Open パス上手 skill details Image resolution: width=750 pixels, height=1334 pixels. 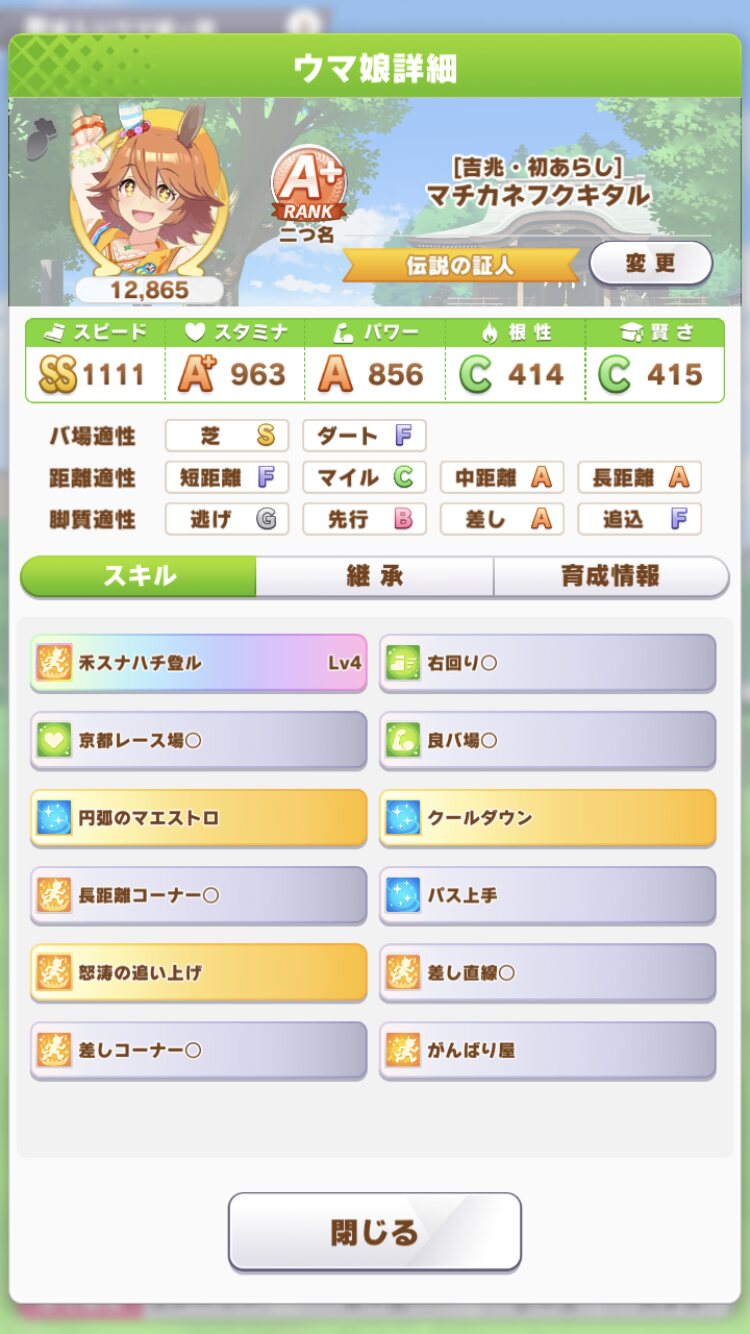tap(547, 894)
